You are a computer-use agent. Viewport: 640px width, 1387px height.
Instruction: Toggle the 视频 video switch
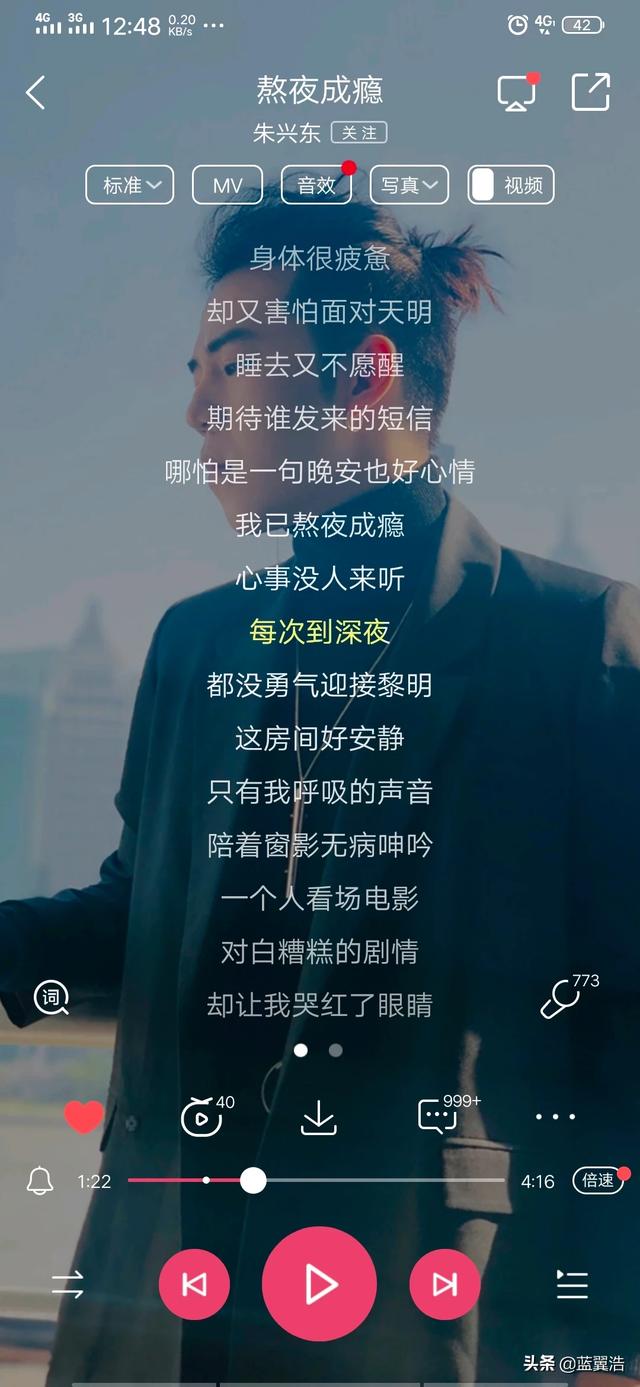pyautogui.click(x=511, y=185)
